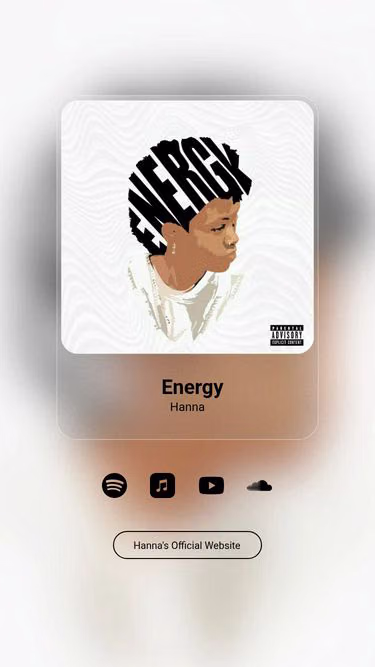Visit Hanna's Official Website button
Viewport: 375px width, 667px height.
[x=187, y=545]
